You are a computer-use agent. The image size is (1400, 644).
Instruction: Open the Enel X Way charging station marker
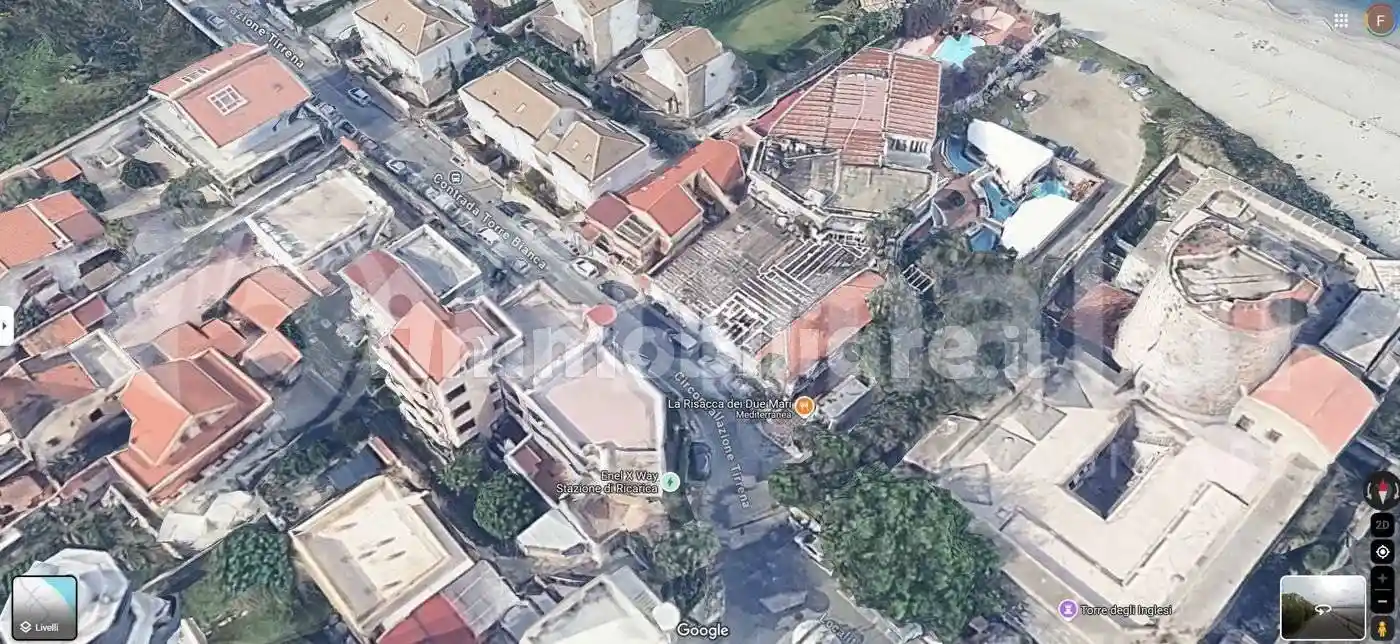pos(670,482)
